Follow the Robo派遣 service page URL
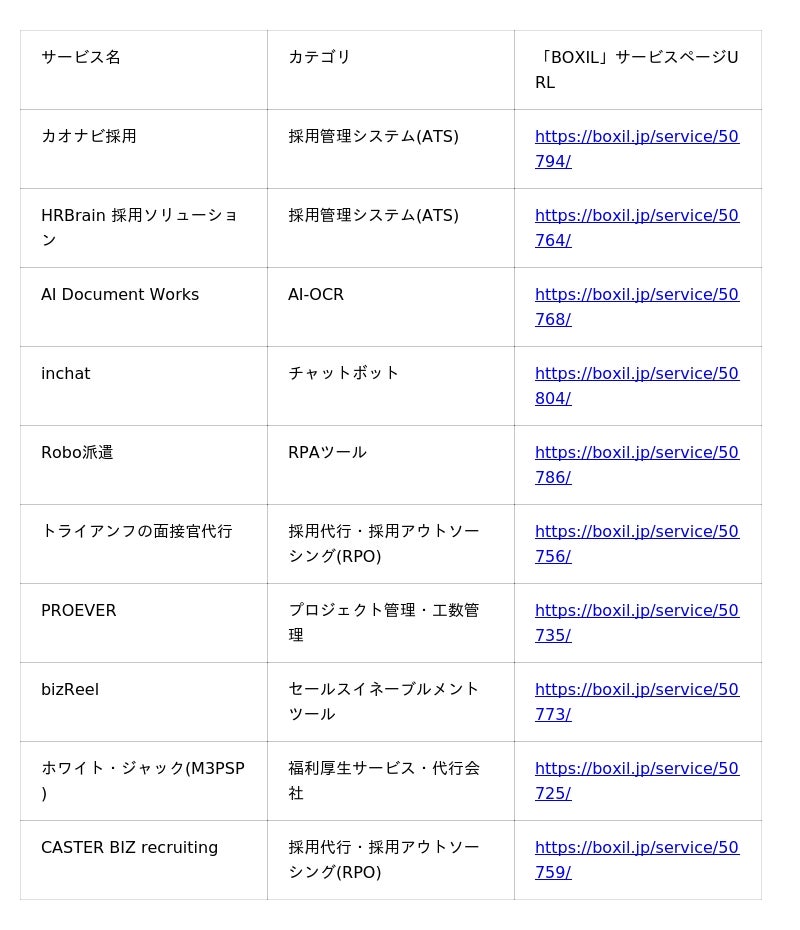Viewport: 800px width, 930px height. pos(636,453)
